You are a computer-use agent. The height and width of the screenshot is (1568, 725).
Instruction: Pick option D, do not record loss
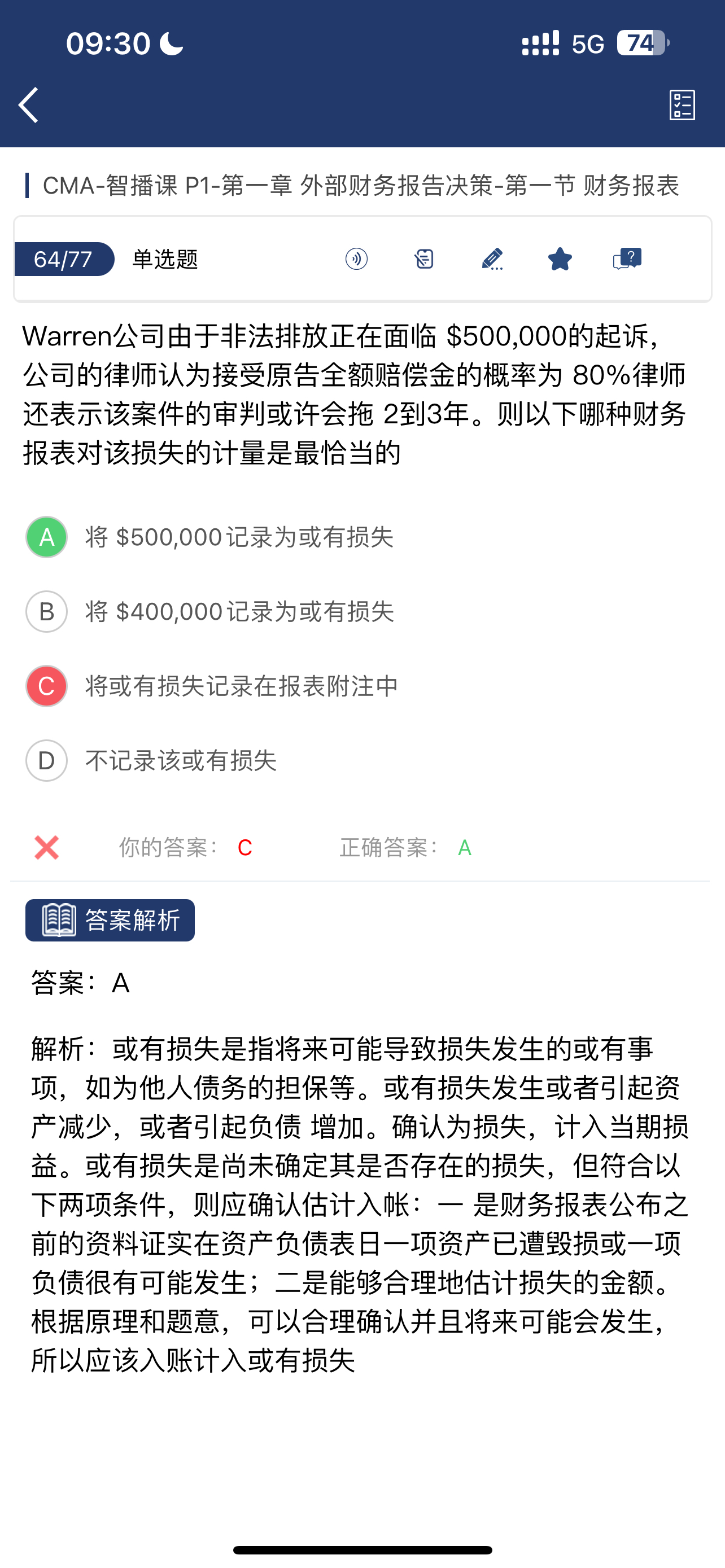click(47, 760)
